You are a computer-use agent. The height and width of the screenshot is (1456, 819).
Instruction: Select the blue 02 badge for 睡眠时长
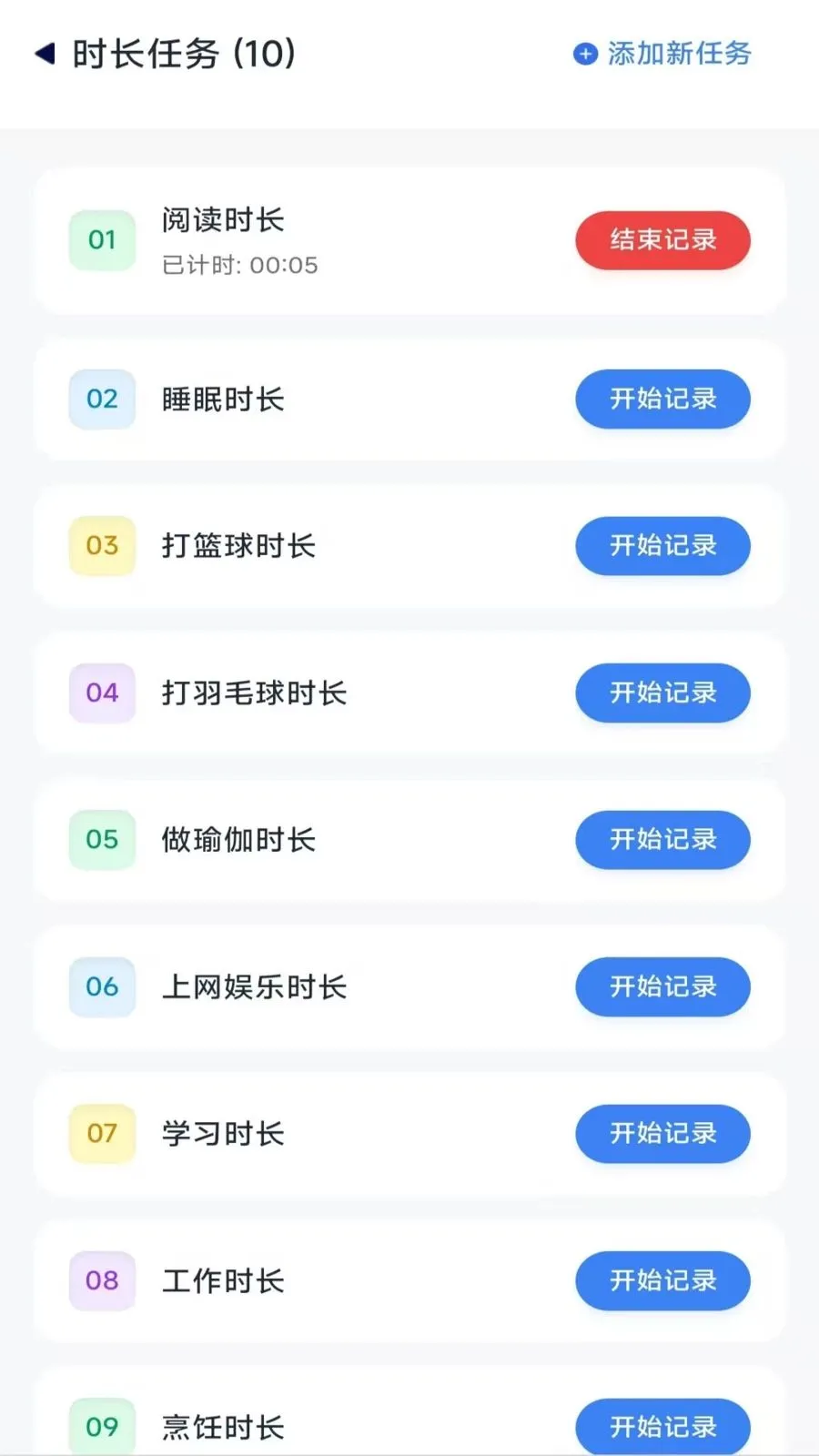[x=101, y=399]
